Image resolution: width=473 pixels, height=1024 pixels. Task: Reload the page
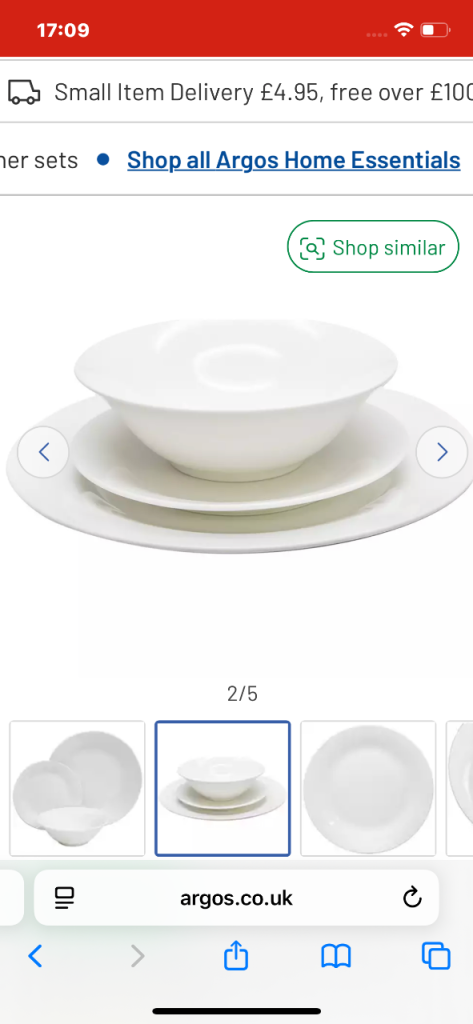[412, 898]
